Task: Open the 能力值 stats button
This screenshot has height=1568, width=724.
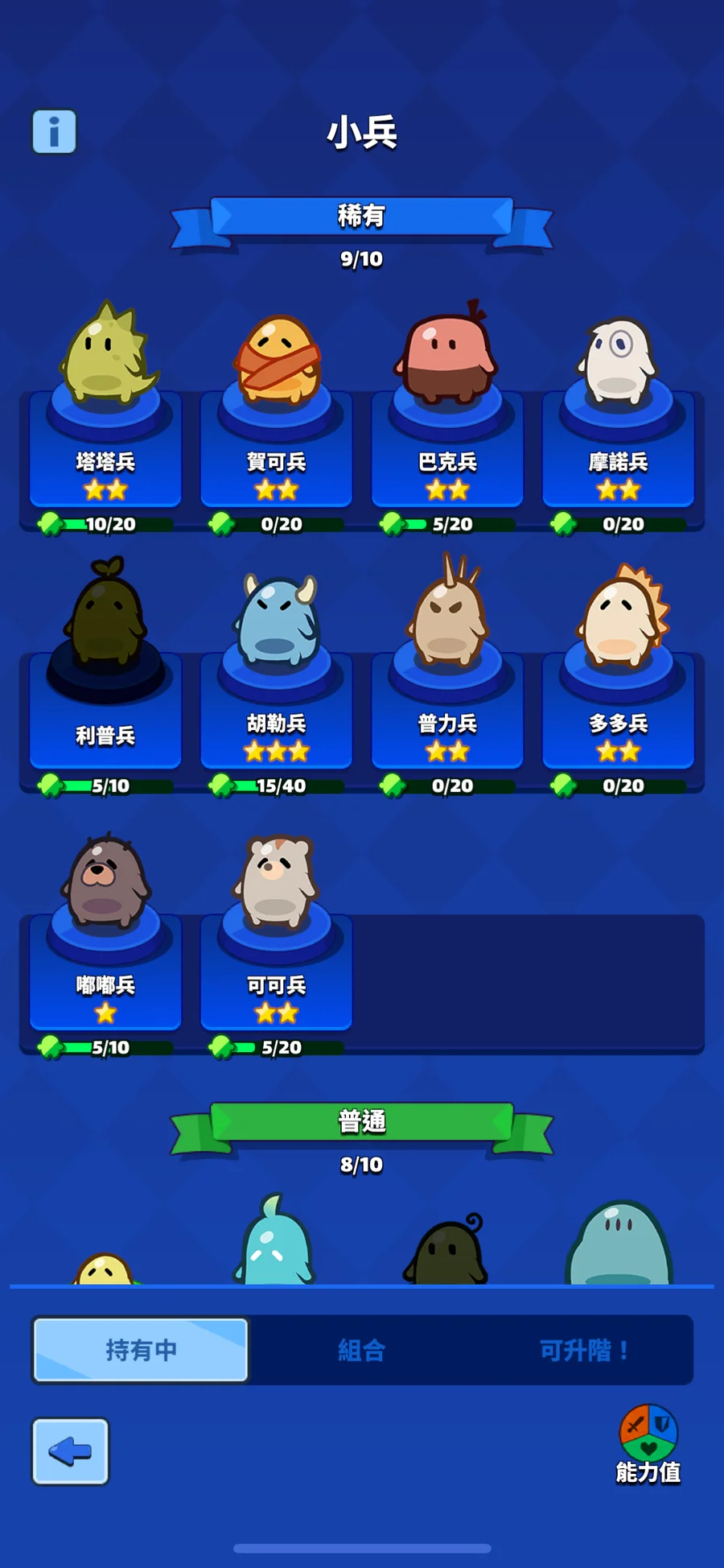Action: (x=648, y=1443)
